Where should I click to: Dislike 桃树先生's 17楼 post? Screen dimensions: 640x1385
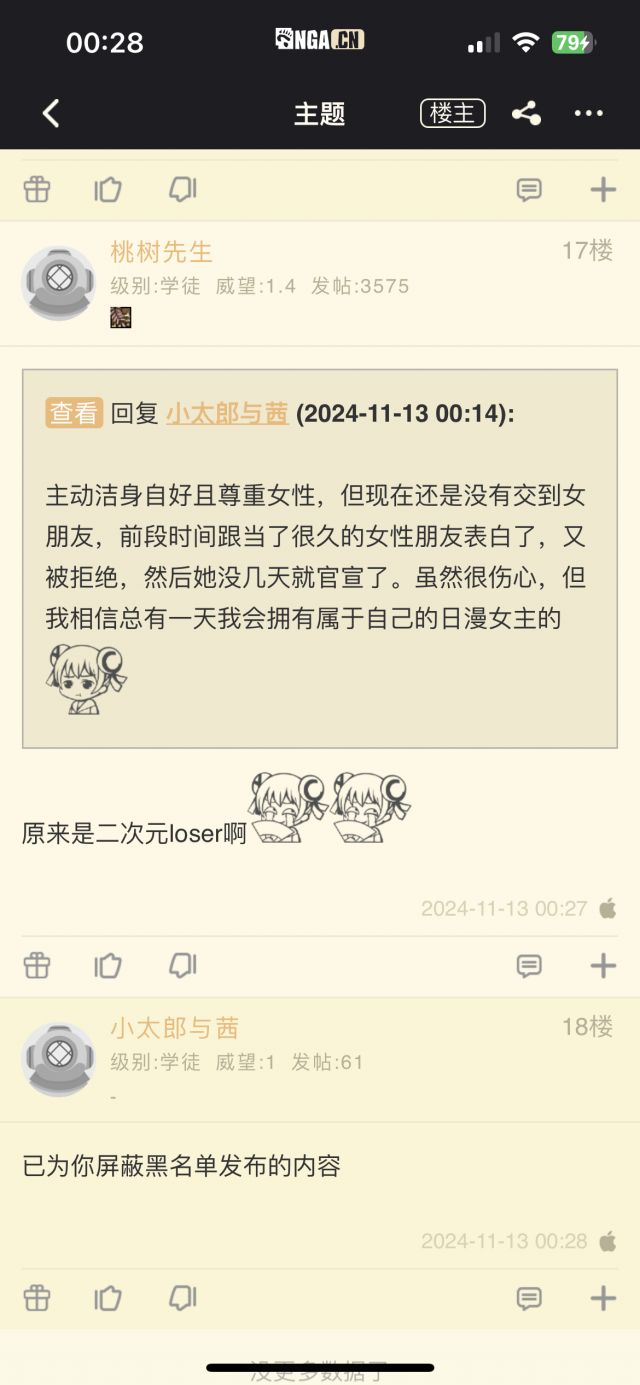click(182, 965)
